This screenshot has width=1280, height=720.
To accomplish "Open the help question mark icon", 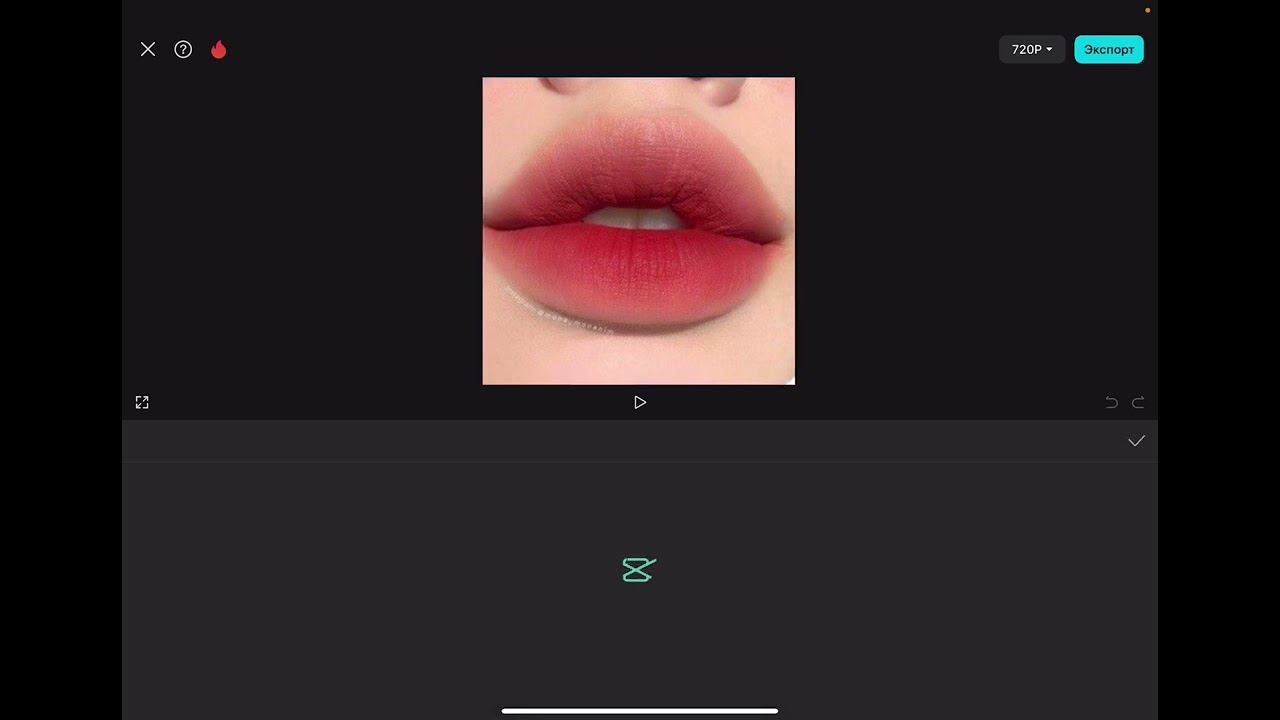I will tap(183, 49).
